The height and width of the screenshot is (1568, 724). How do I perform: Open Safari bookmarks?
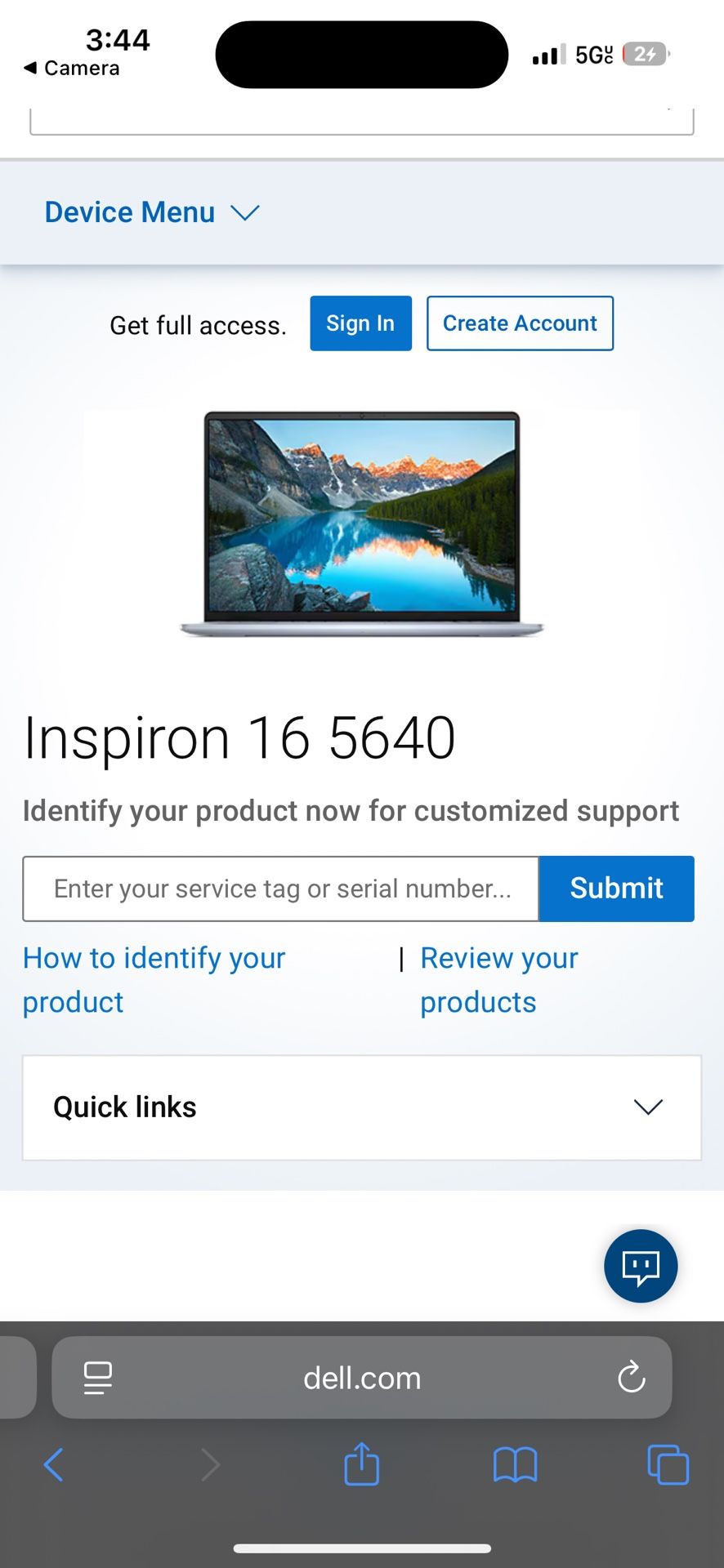click(x=515, y=1465)
